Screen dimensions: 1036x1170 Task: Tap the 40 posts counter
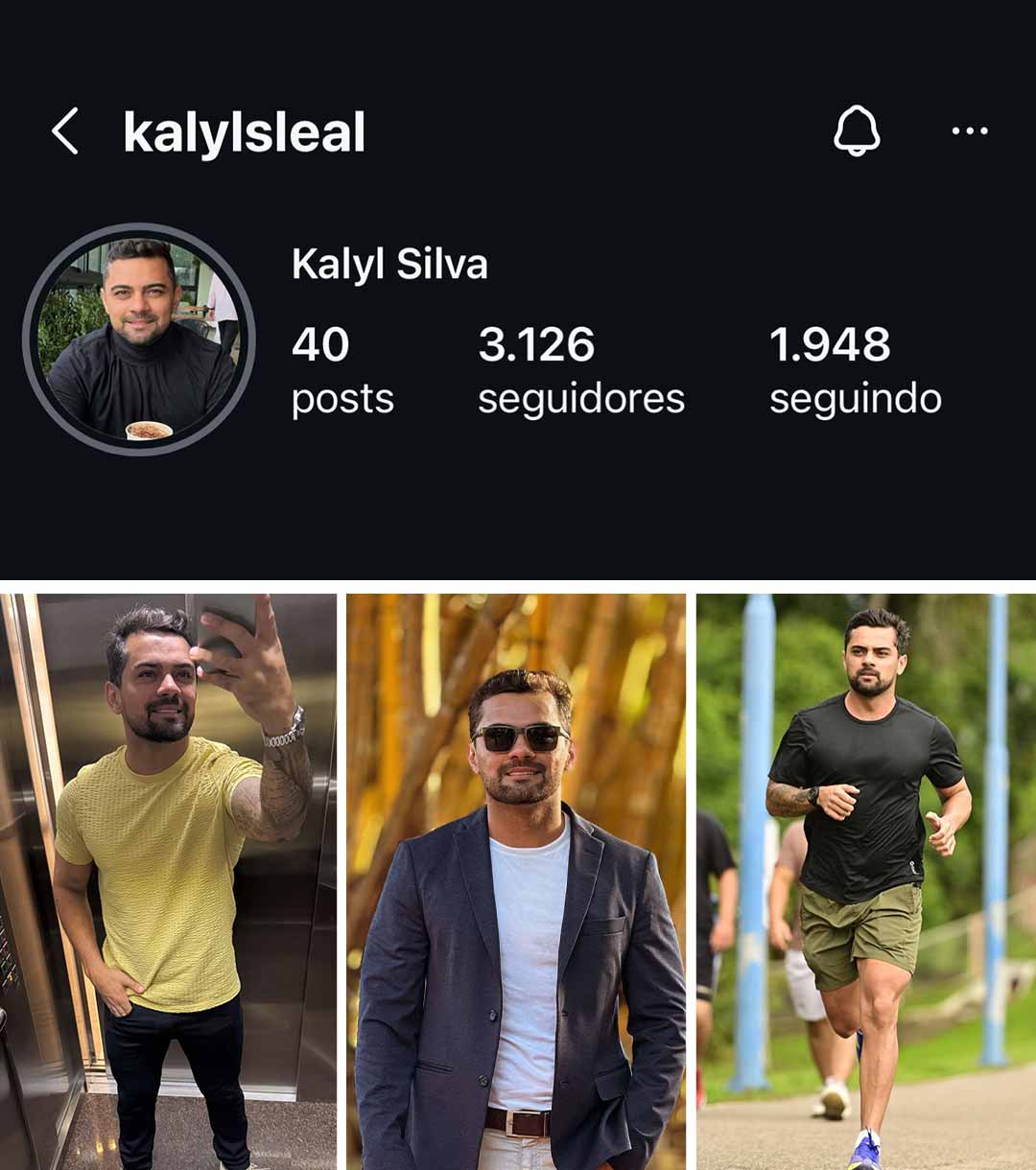tap(341, 369)
